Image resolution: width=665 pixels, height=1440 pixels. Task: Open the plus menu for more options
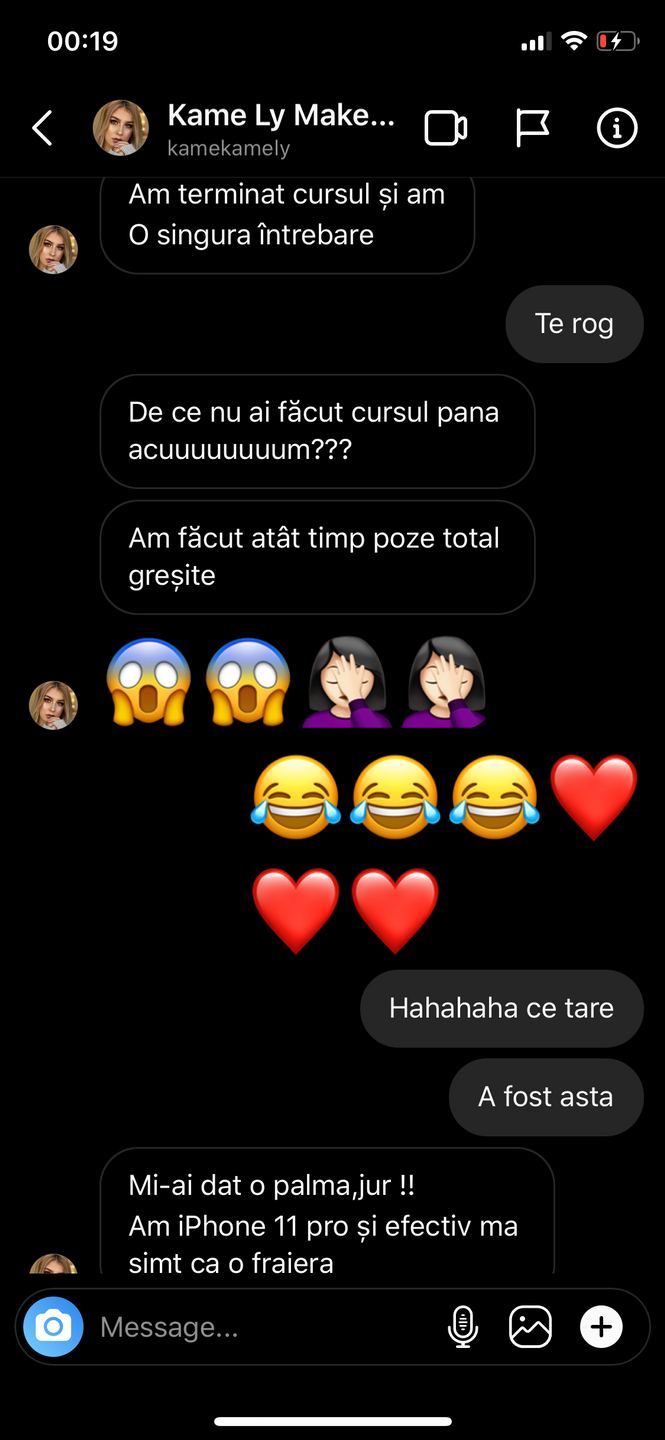[x=601, y=1327]
